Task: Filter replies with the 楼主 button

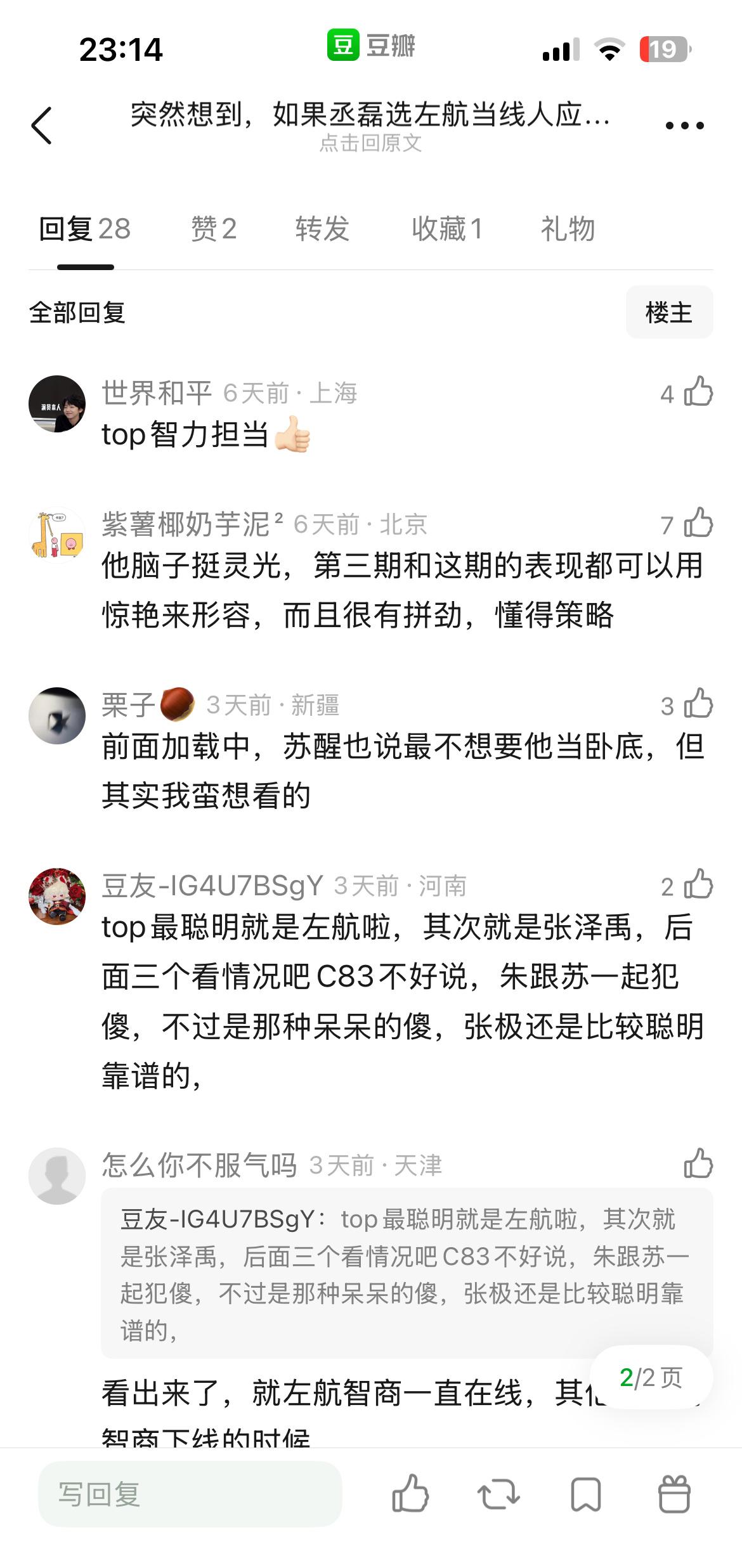Action: pos(669,312)
